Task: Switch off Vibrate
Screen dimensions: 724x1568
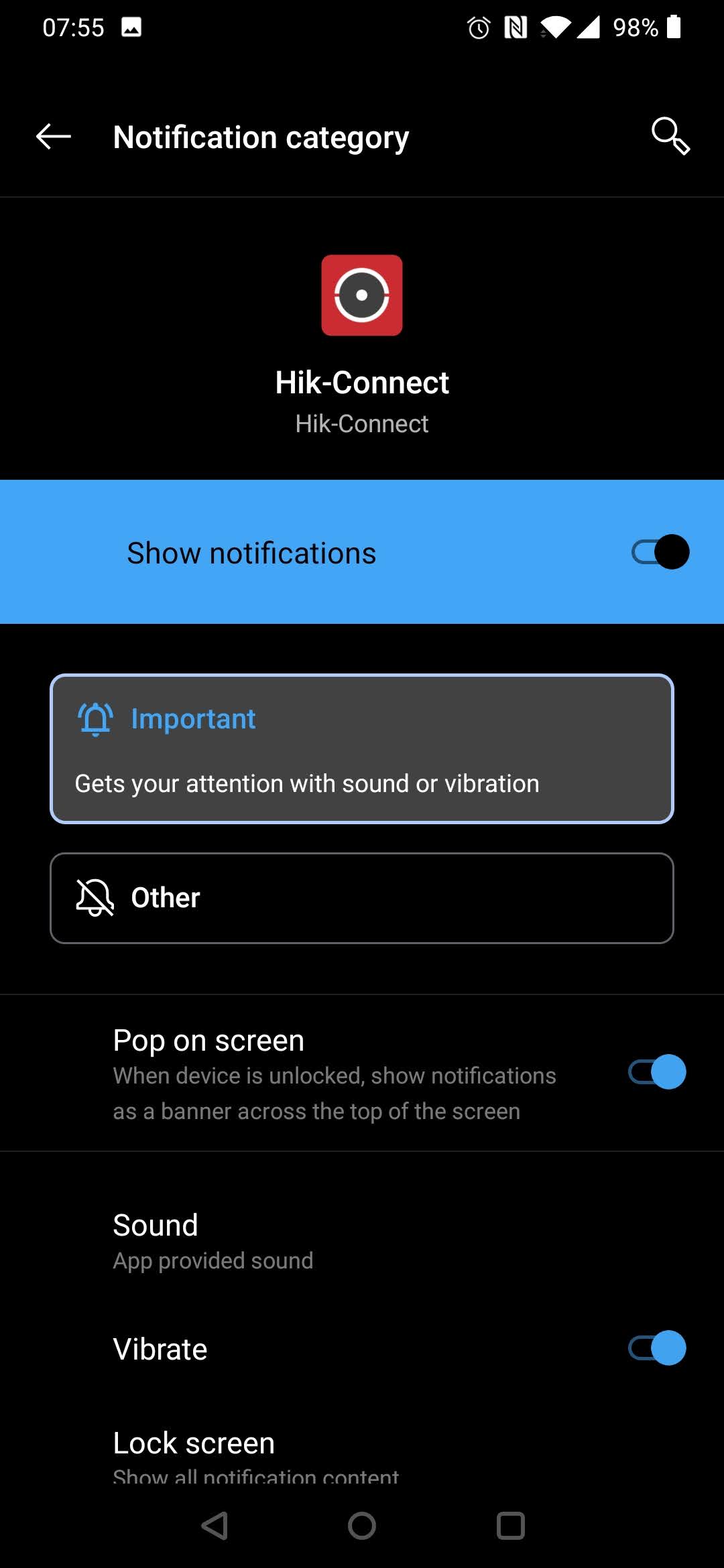Action: point(657,1348)
